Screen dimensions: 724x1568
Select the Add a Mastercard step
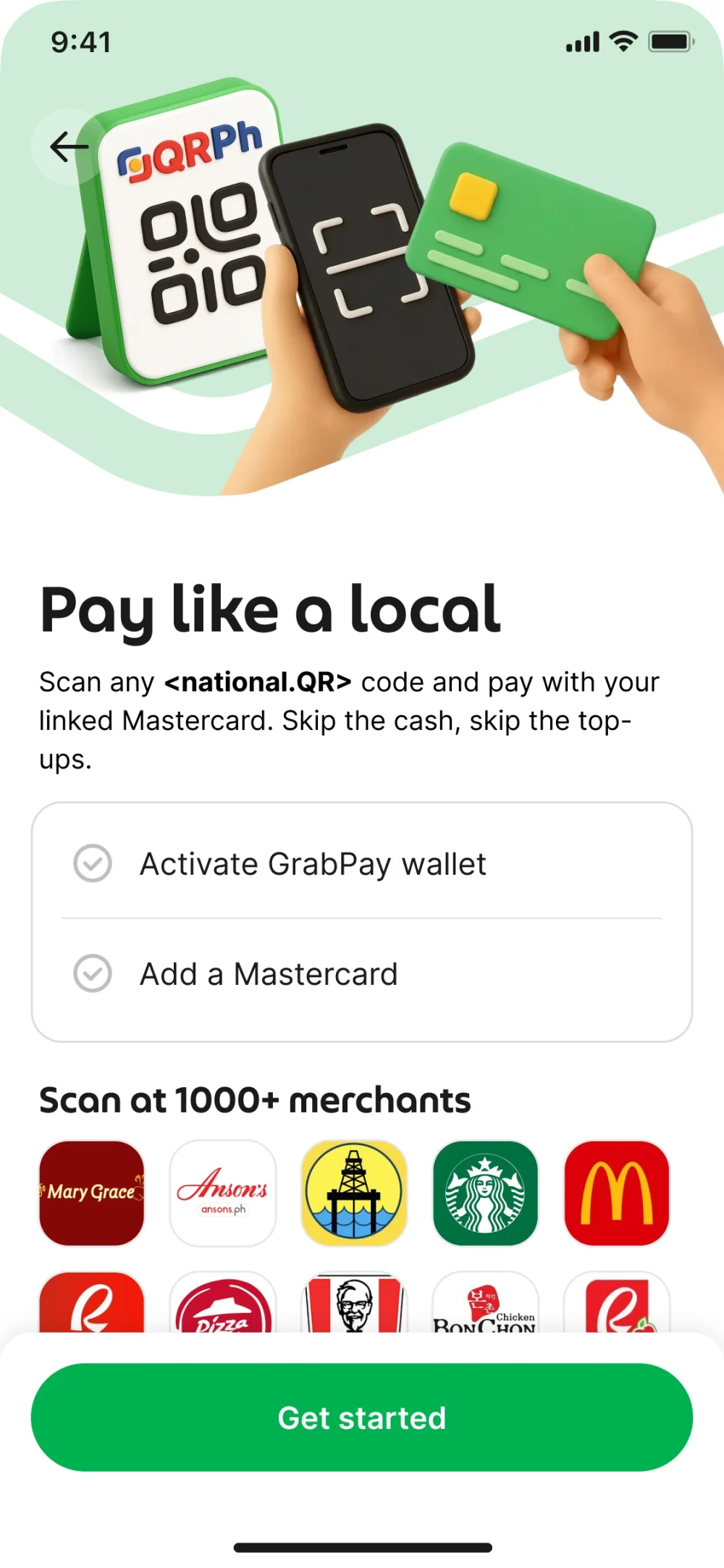point(269,973)
